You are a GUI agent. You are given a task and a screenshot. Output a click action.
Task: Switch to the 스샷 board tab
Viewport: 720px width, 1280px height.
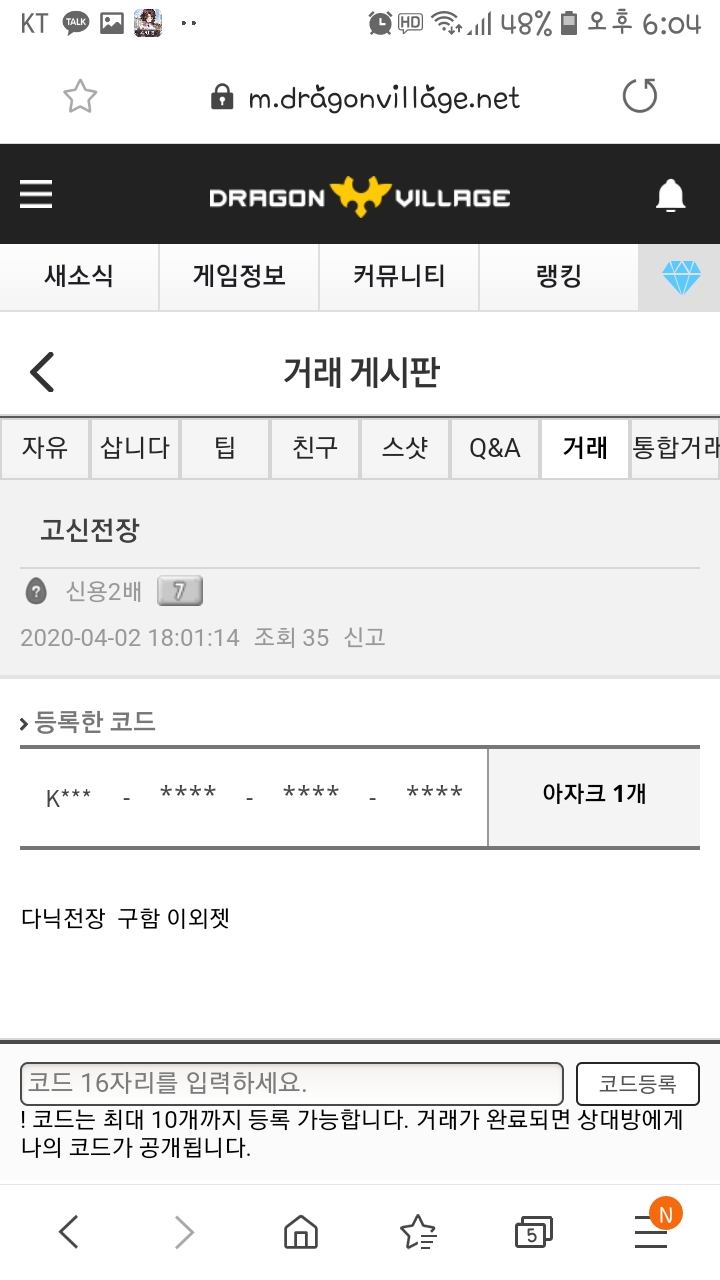pos(405,448)
